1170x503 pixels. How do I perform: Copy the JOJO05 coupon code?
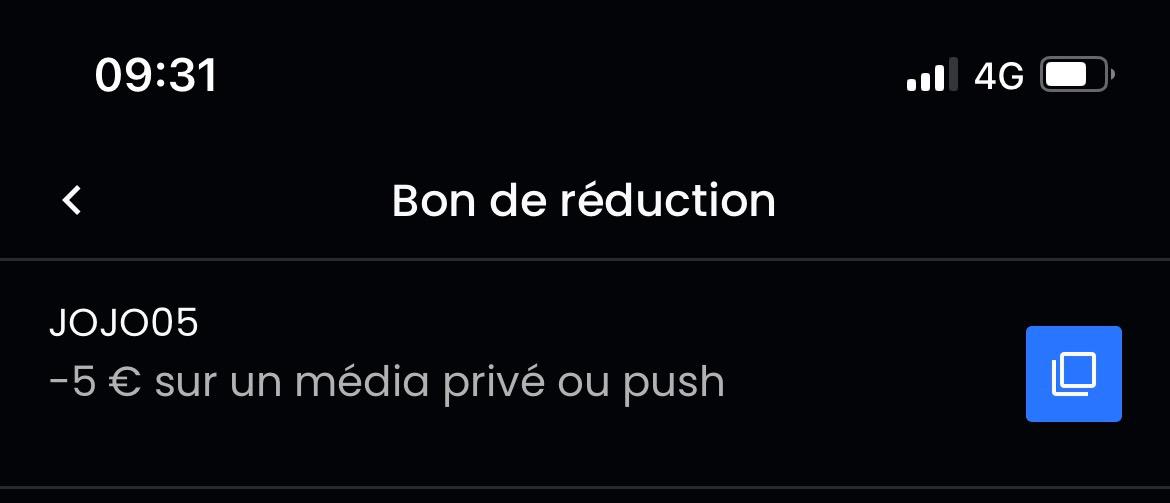click(1073, 373)
